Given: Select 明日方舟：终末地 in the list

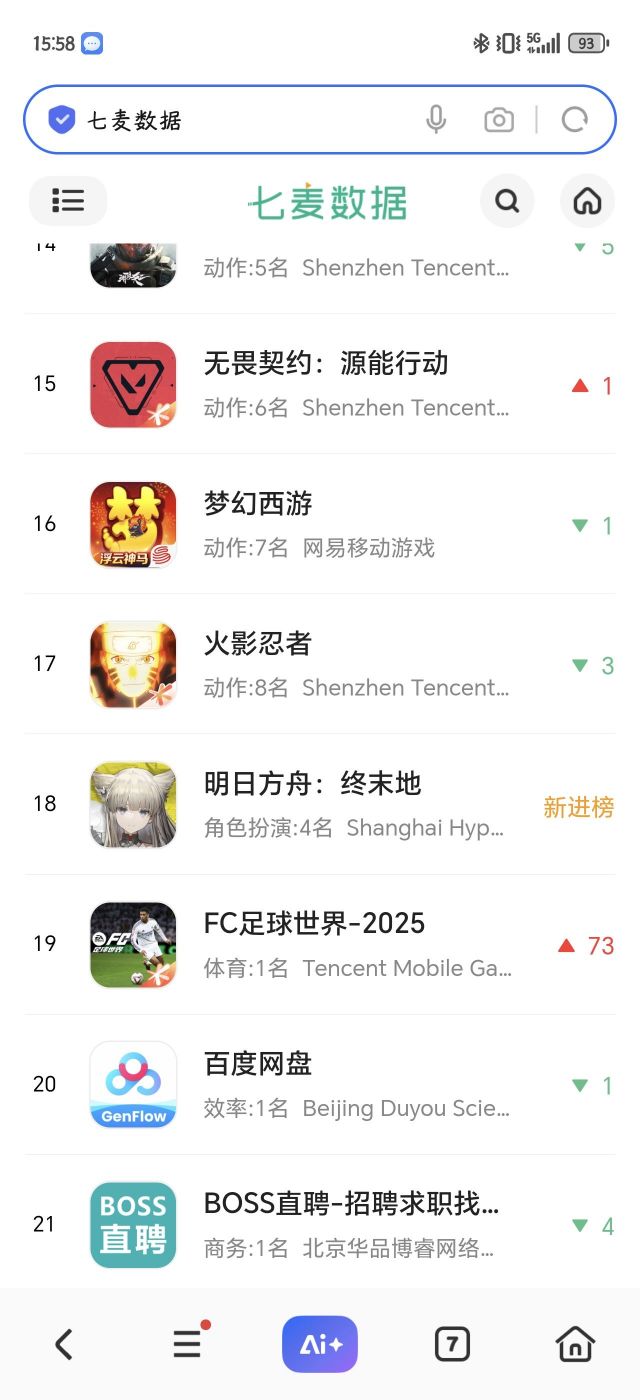Looking at the screenshot, I should pyautogui.click(x=320, y=804).
